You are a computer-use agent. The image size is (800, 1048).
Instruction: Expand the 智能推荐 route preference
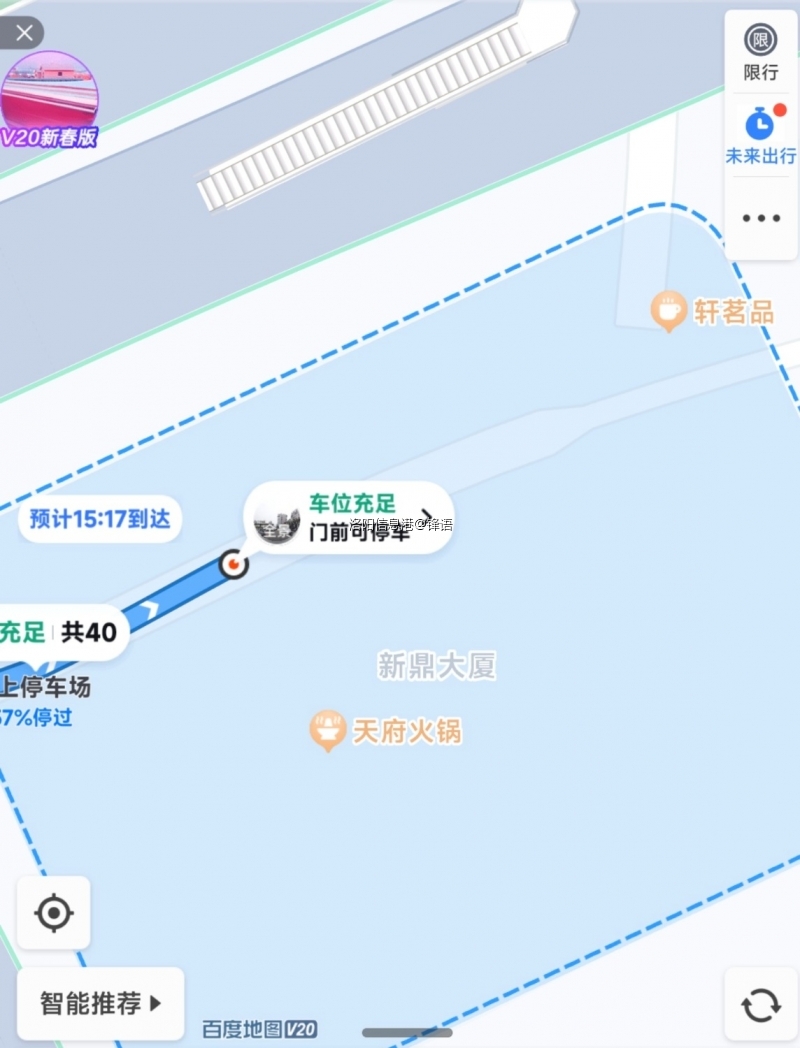coord(100,1003)
